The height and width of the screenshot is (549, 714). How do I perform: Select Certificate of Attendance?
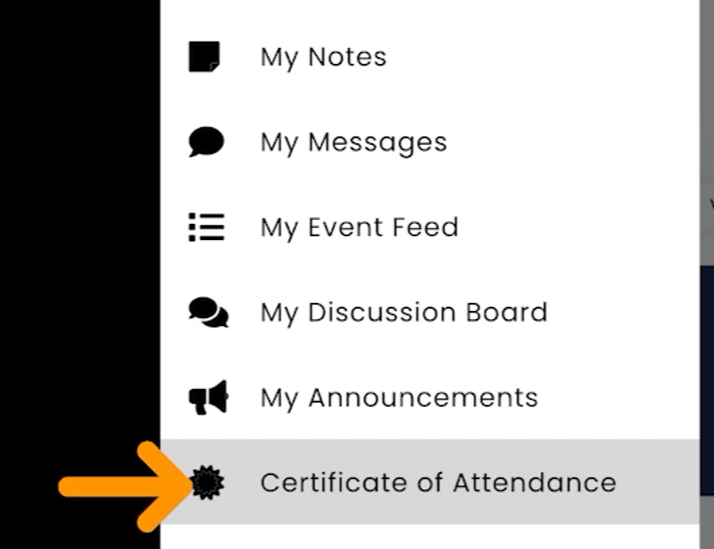[x=437, y=482]
